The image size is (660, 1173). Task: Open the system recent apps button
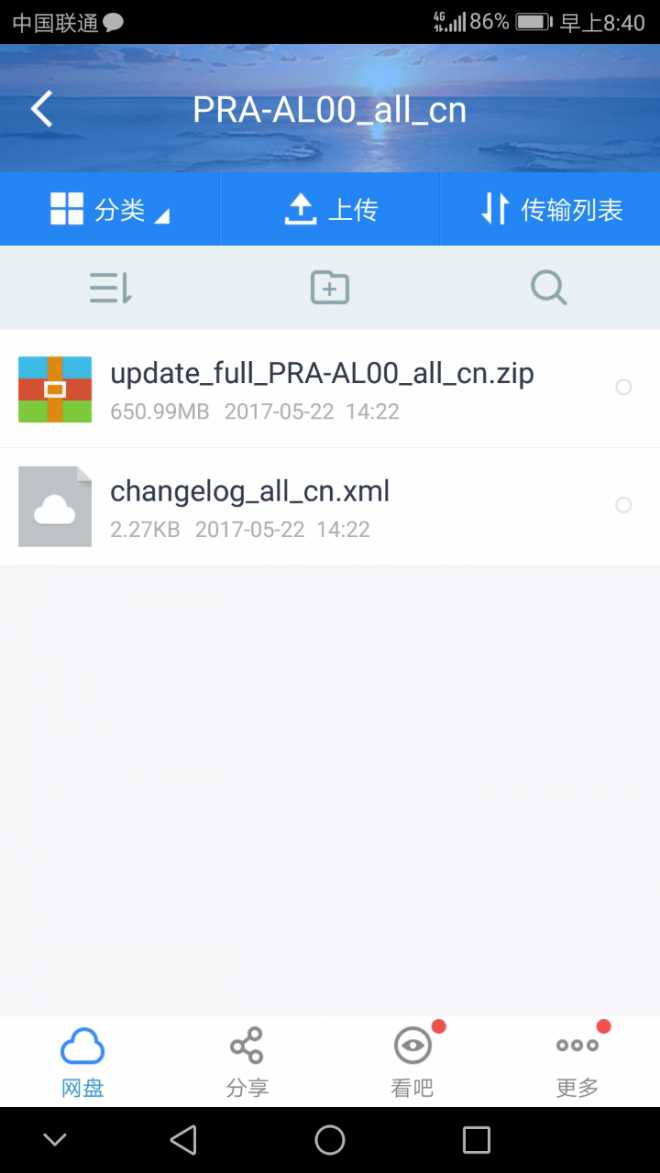tap(476, 1140)
